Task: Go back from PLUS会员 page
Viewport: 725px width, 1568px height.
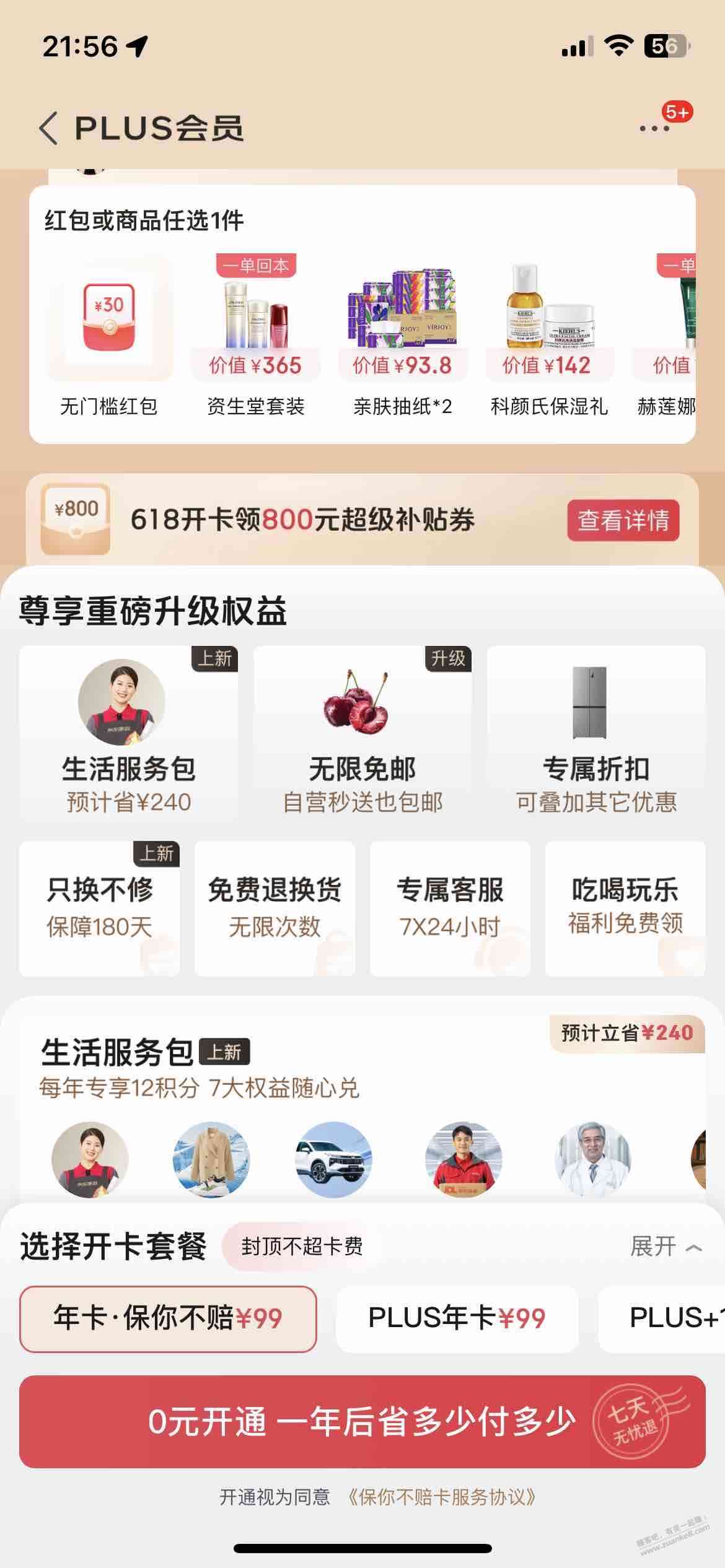Action: (49, 128)
